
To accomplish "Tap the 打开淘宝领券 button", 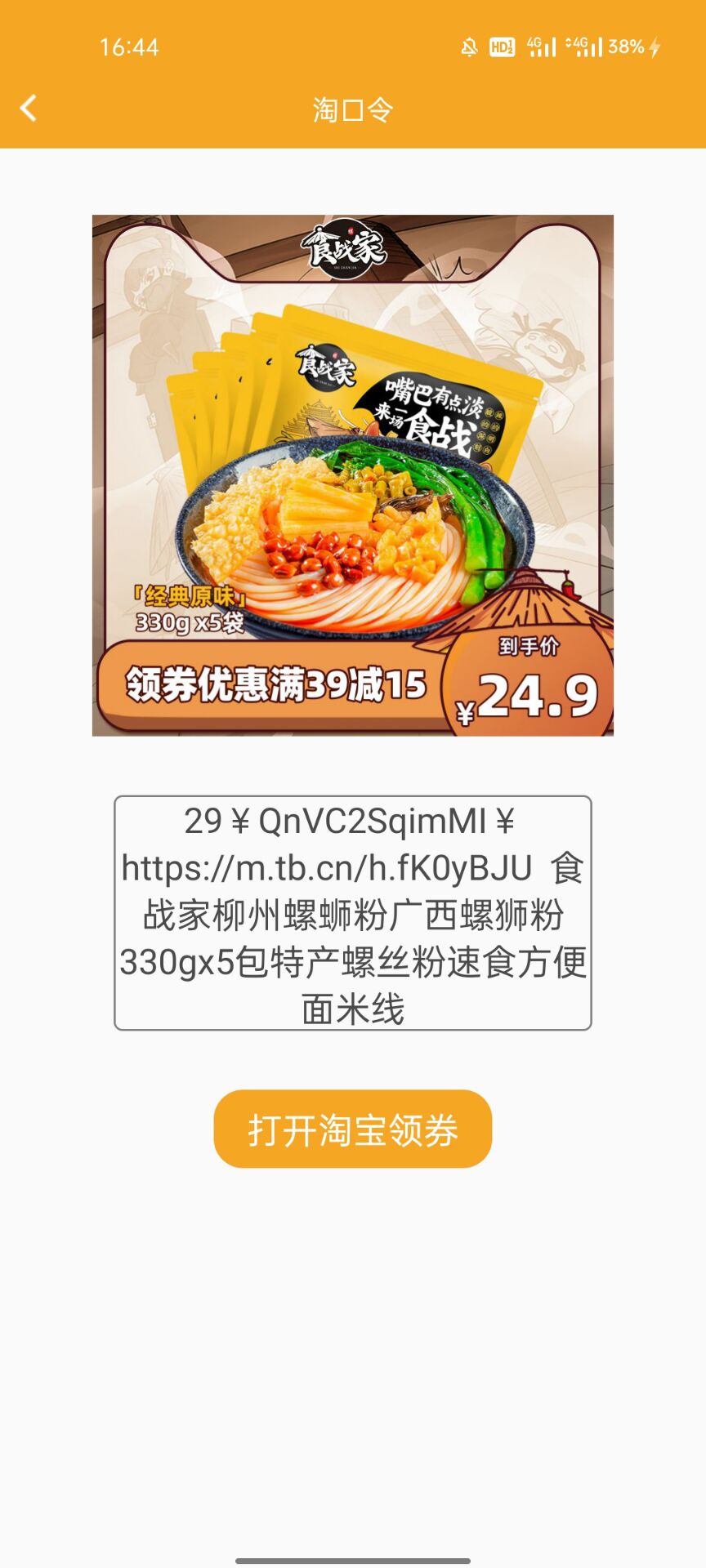I will tap(352, 1129).
